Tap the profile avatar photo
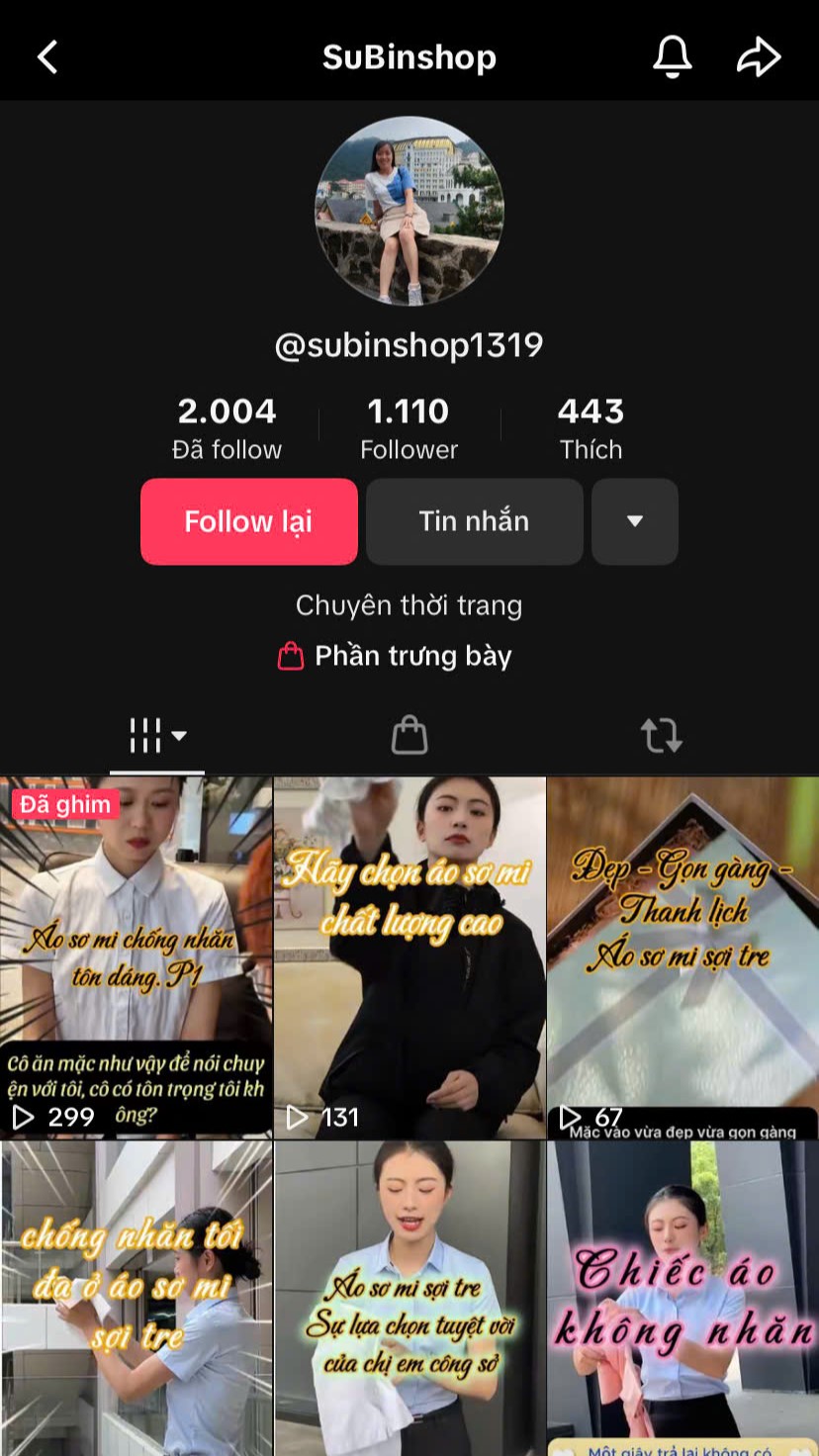The image size is (819, 1456). (409, 211)
